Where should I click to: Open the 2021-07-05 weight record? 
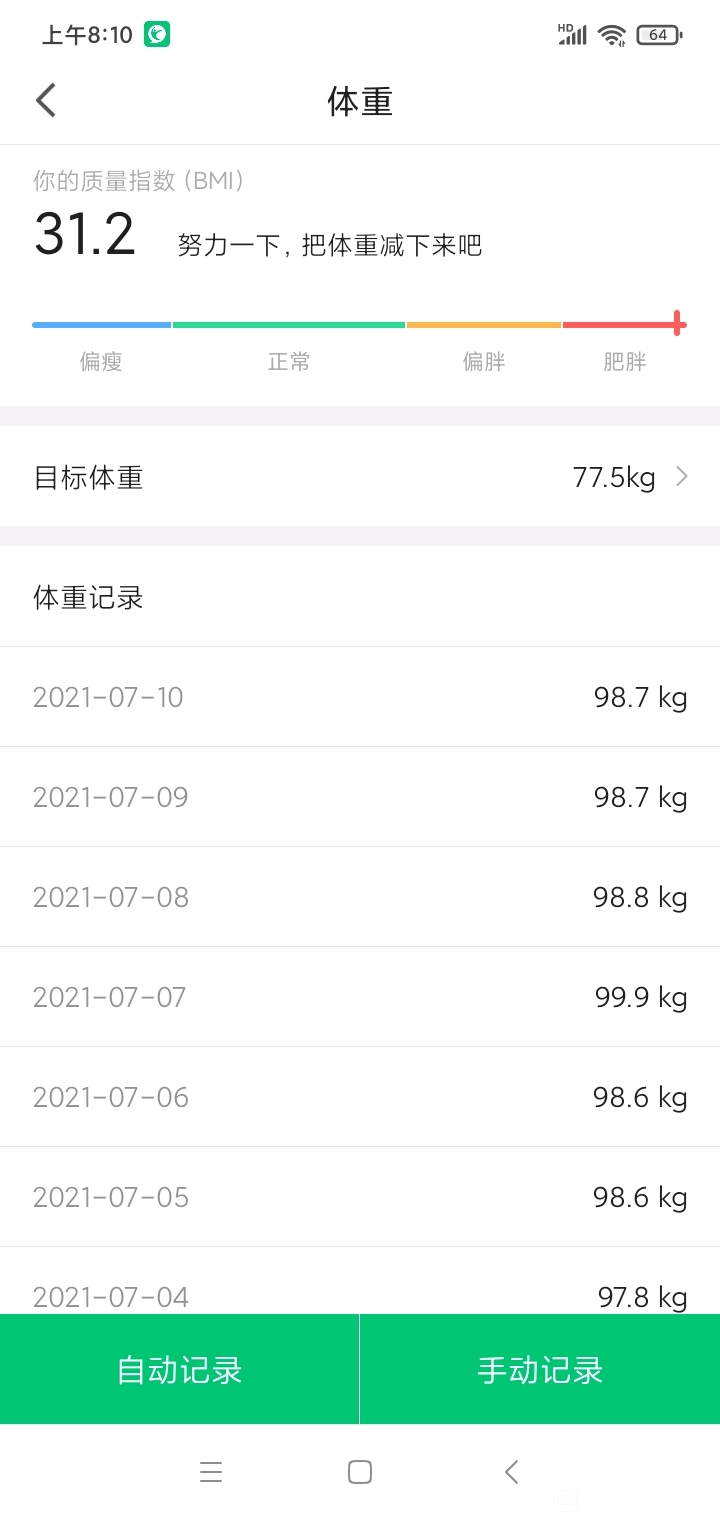(360, 1197)
